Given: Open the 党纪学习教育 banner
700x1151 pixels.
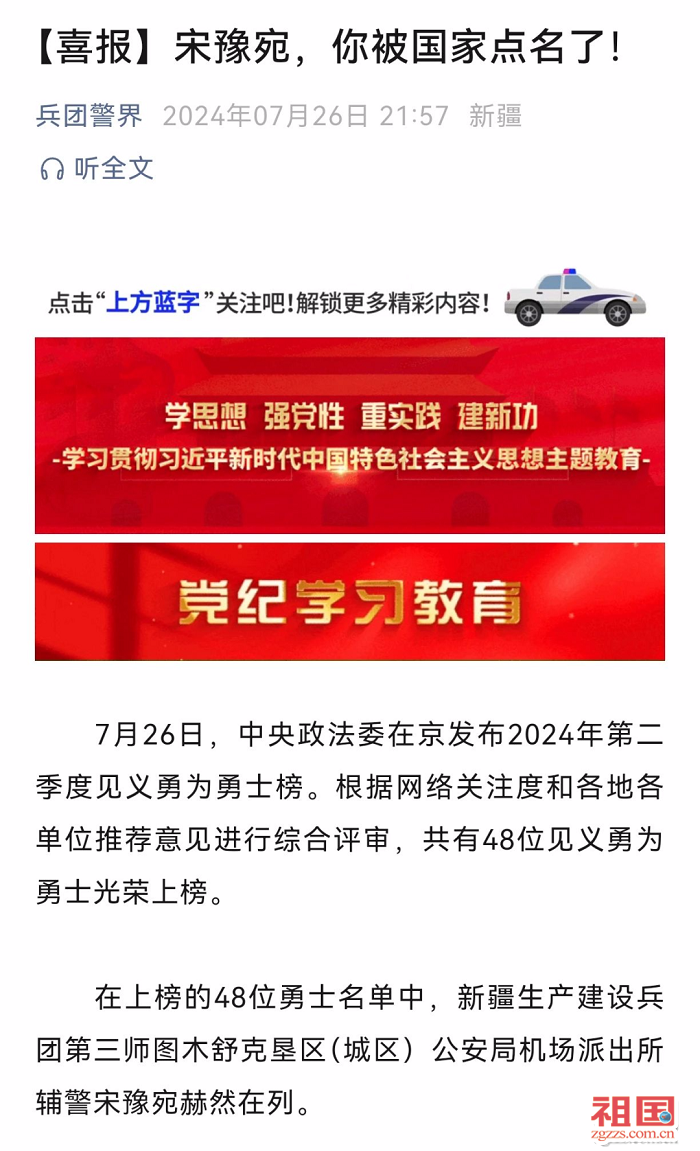Looking at the screenshot, I should point(350,602).
